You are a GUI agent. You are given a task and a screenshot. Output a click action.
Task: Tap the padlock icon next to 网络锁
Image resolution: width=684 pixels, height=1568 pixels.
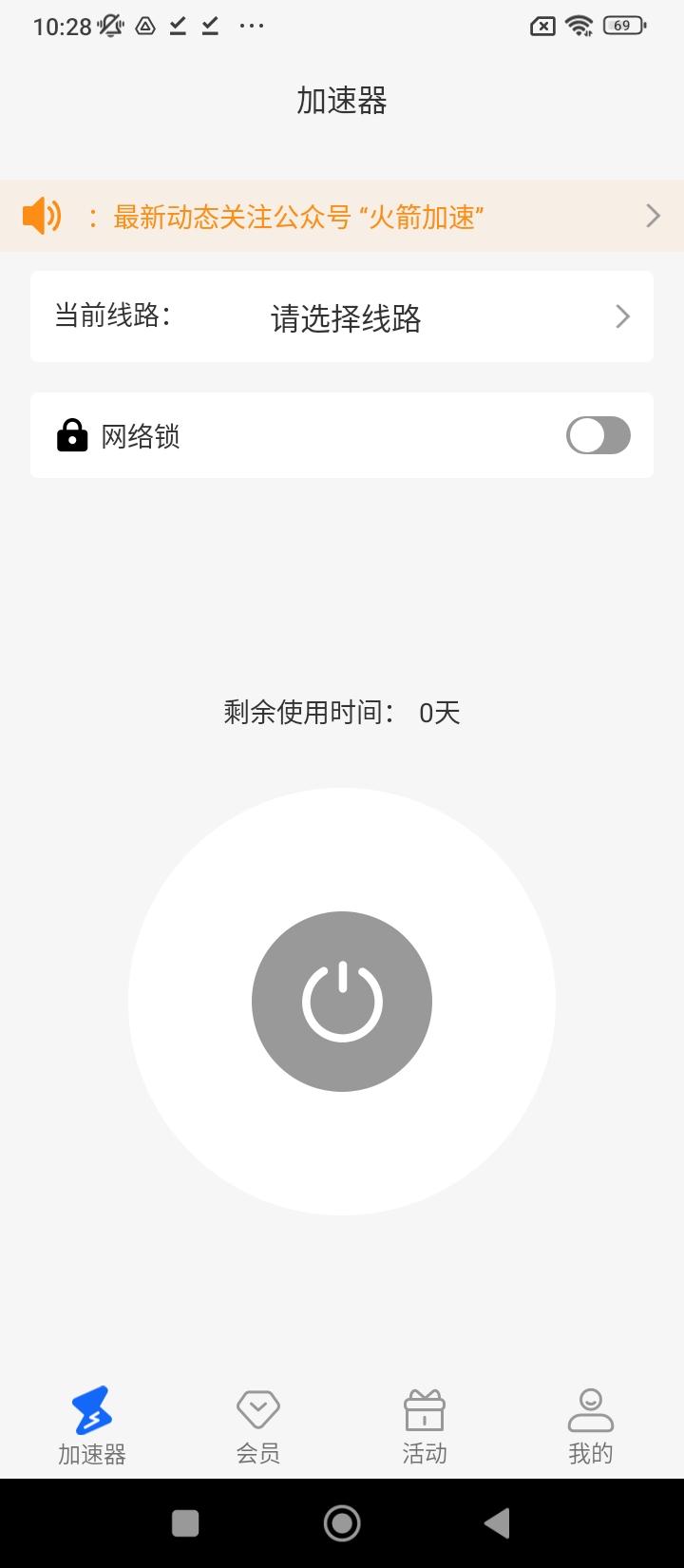coord(72,435)
